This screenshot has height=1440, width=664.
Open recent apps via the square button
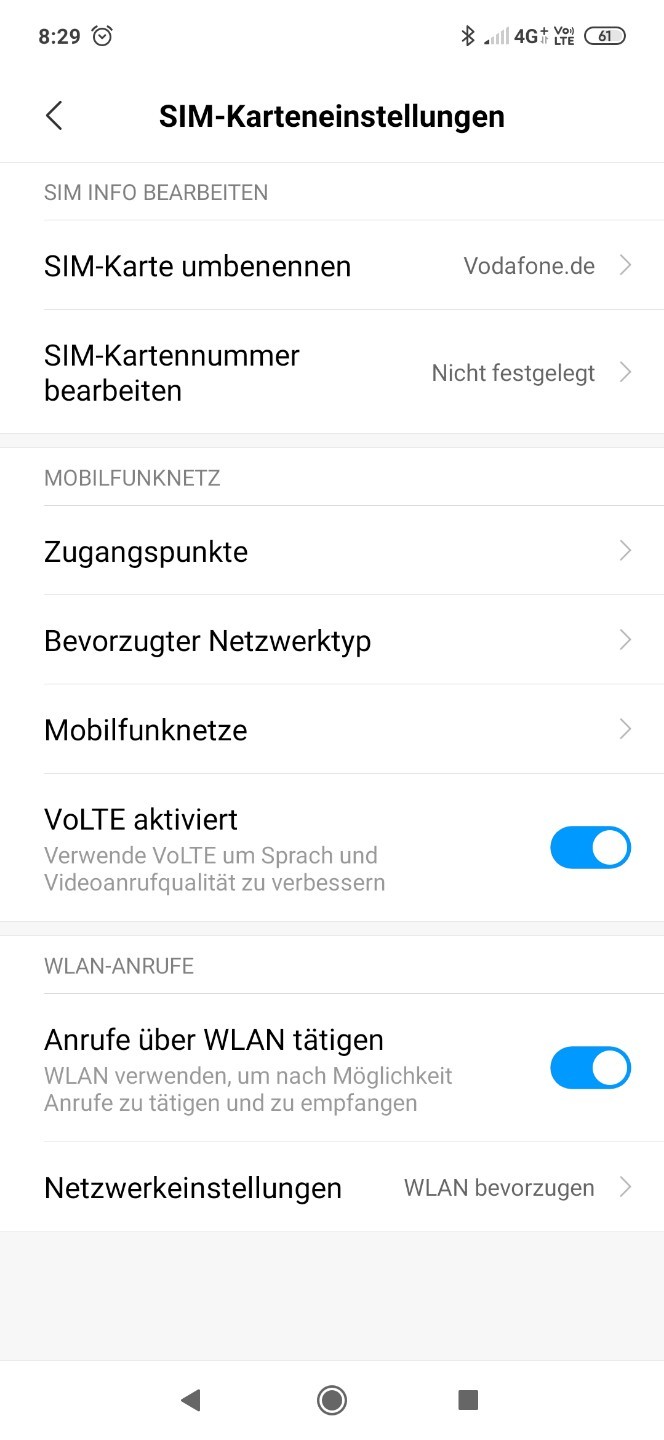pyautogui.click(x=468, y=1400)
